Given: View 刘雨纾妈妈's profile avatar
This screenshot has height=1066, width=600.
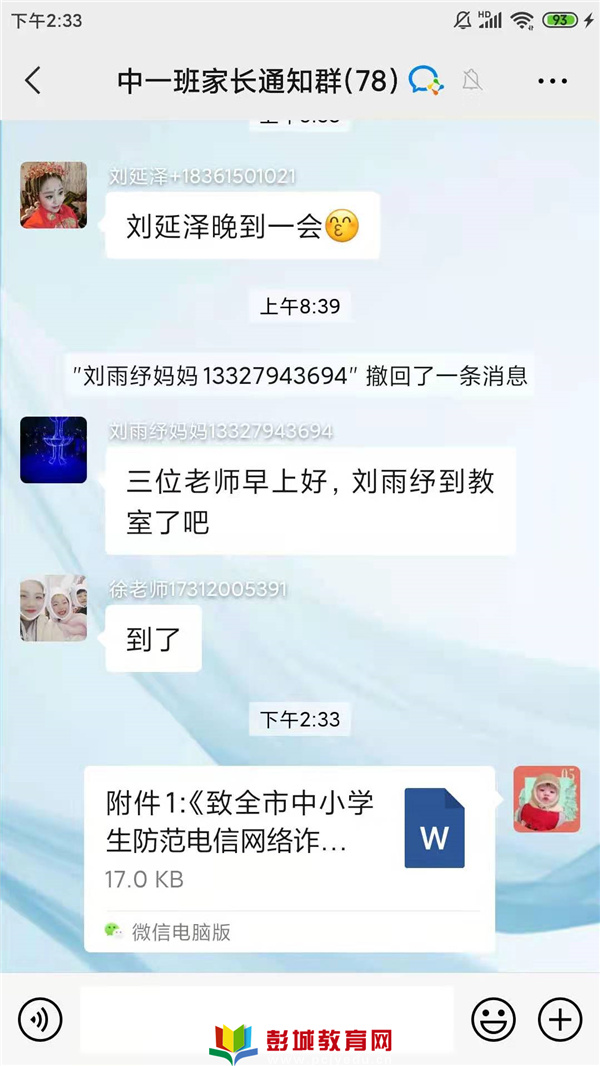Looking at the screenshot, I should [53, 450].
